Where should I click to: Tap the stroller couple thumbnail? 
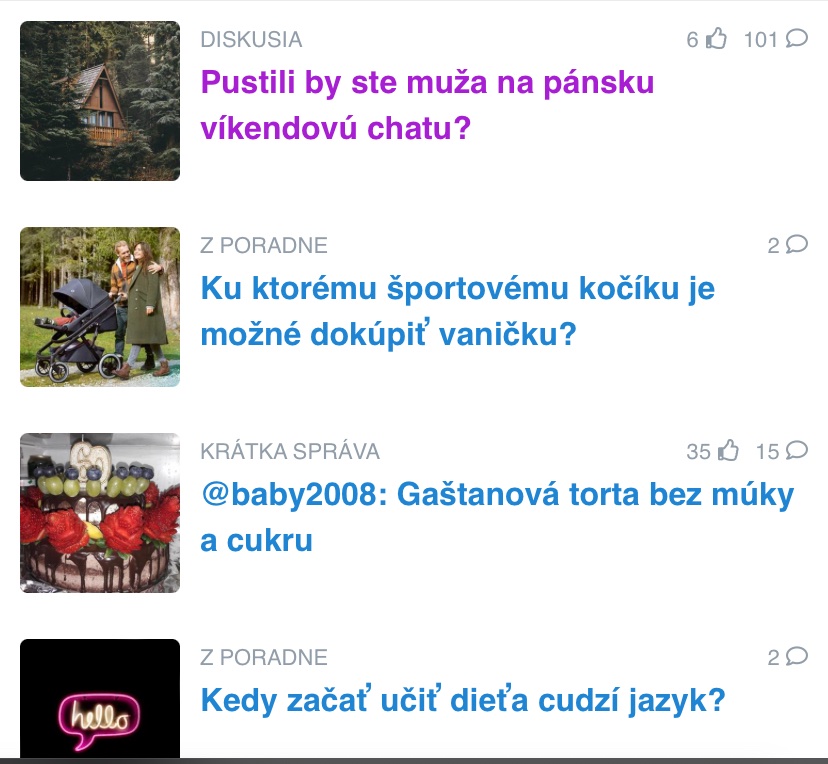click(x=100, y=307)
